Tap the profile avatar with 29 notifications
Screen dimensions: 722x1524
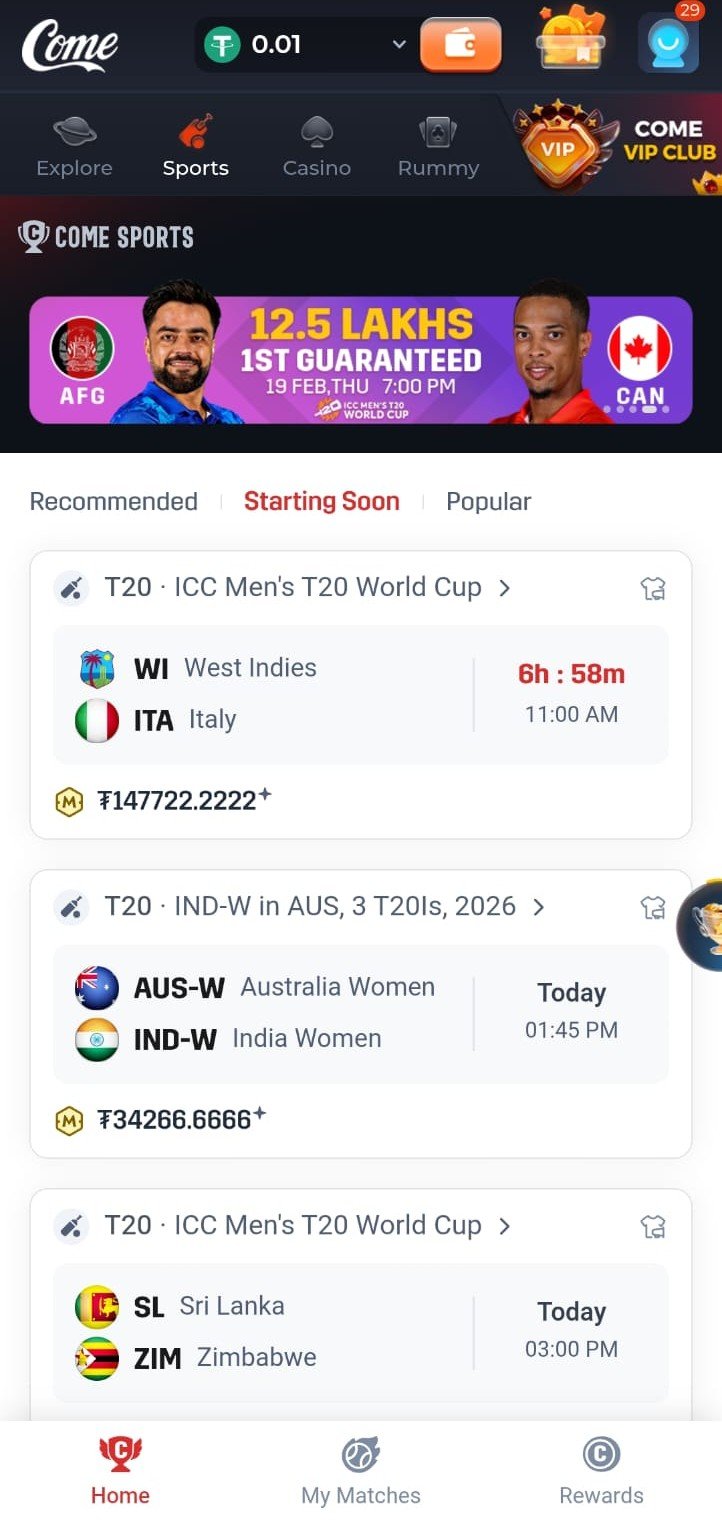(668, 44)
